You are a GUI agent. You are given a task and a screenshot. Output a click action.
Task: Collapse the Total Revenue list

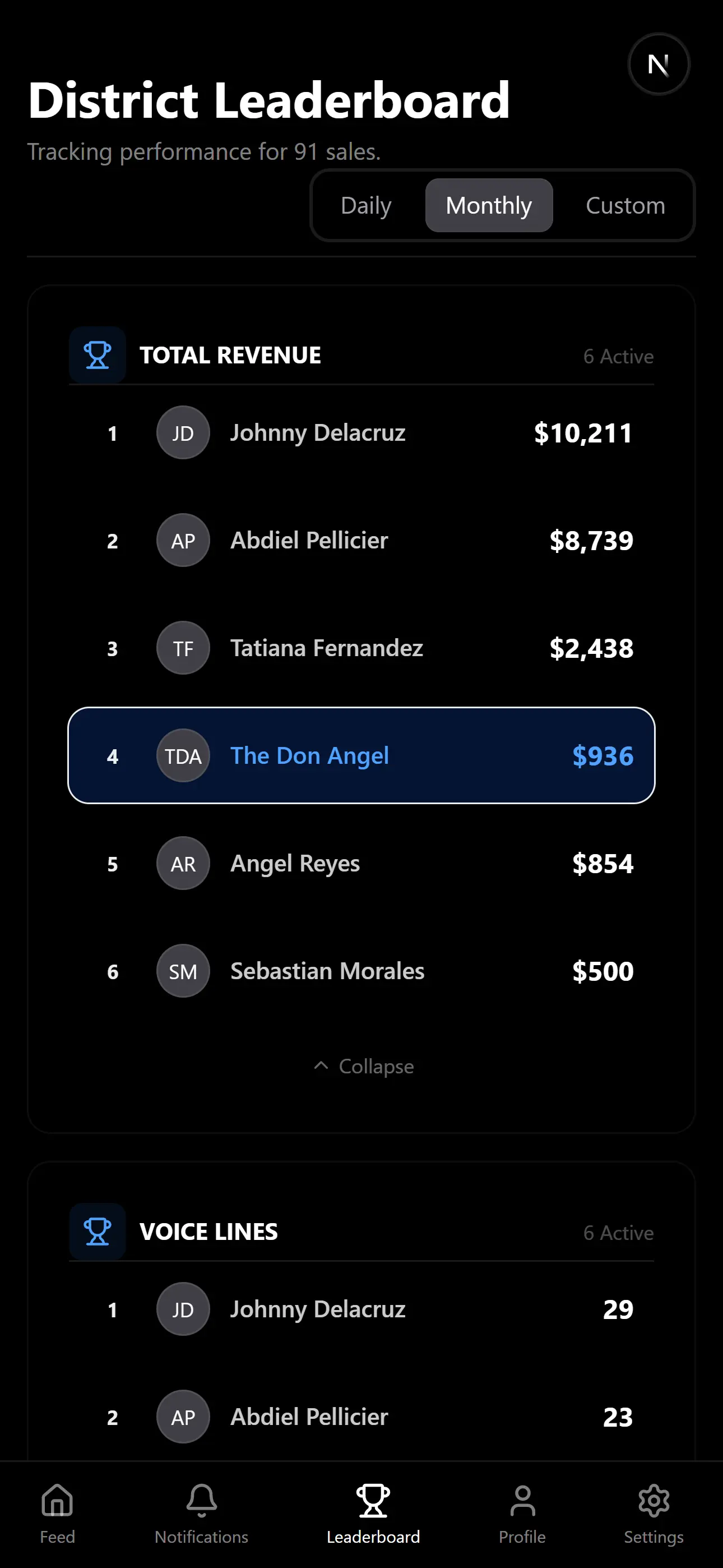coord(363,1067)
